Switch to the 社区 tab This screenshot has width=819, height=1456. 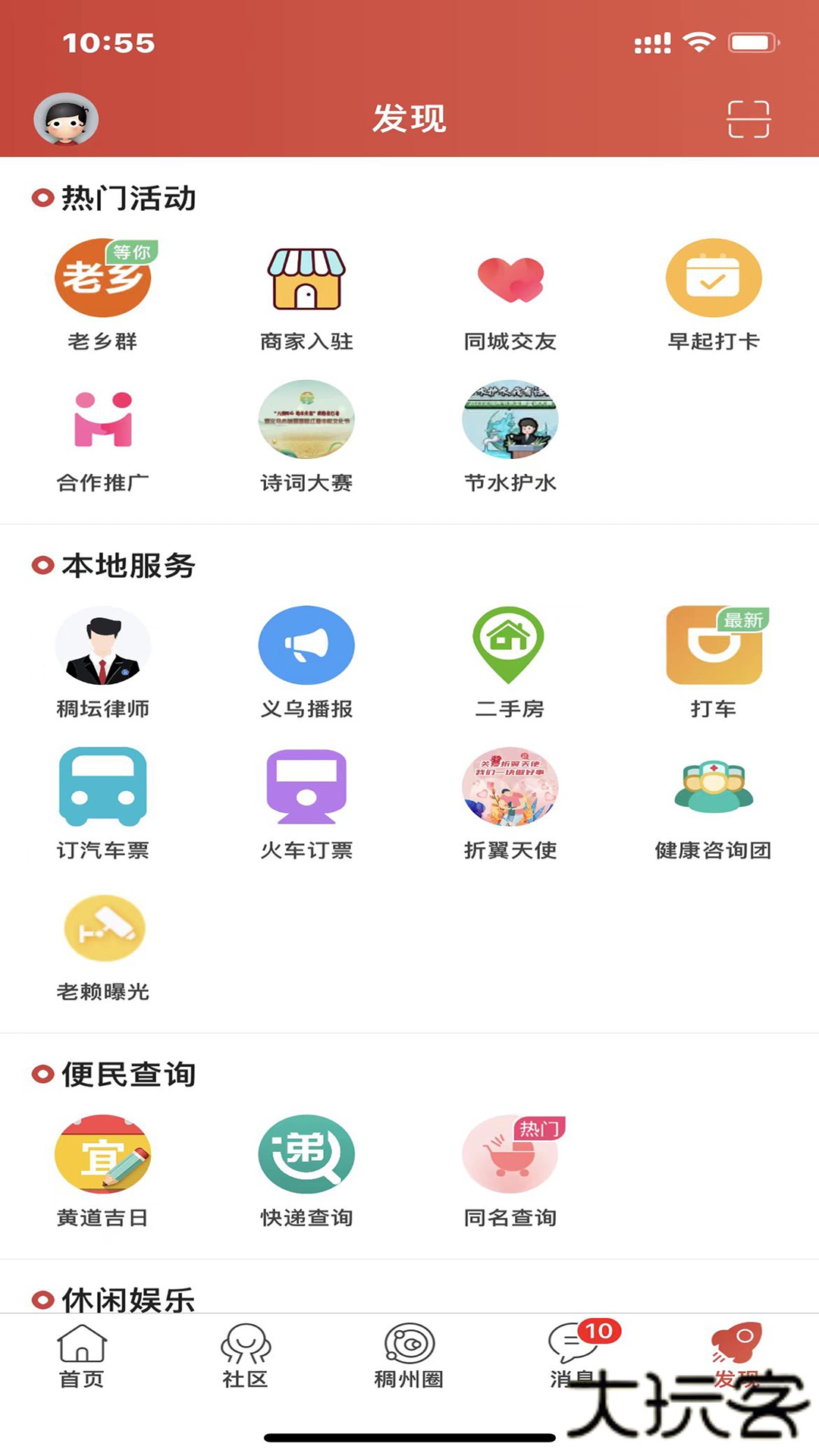(x=246, y=1357)
